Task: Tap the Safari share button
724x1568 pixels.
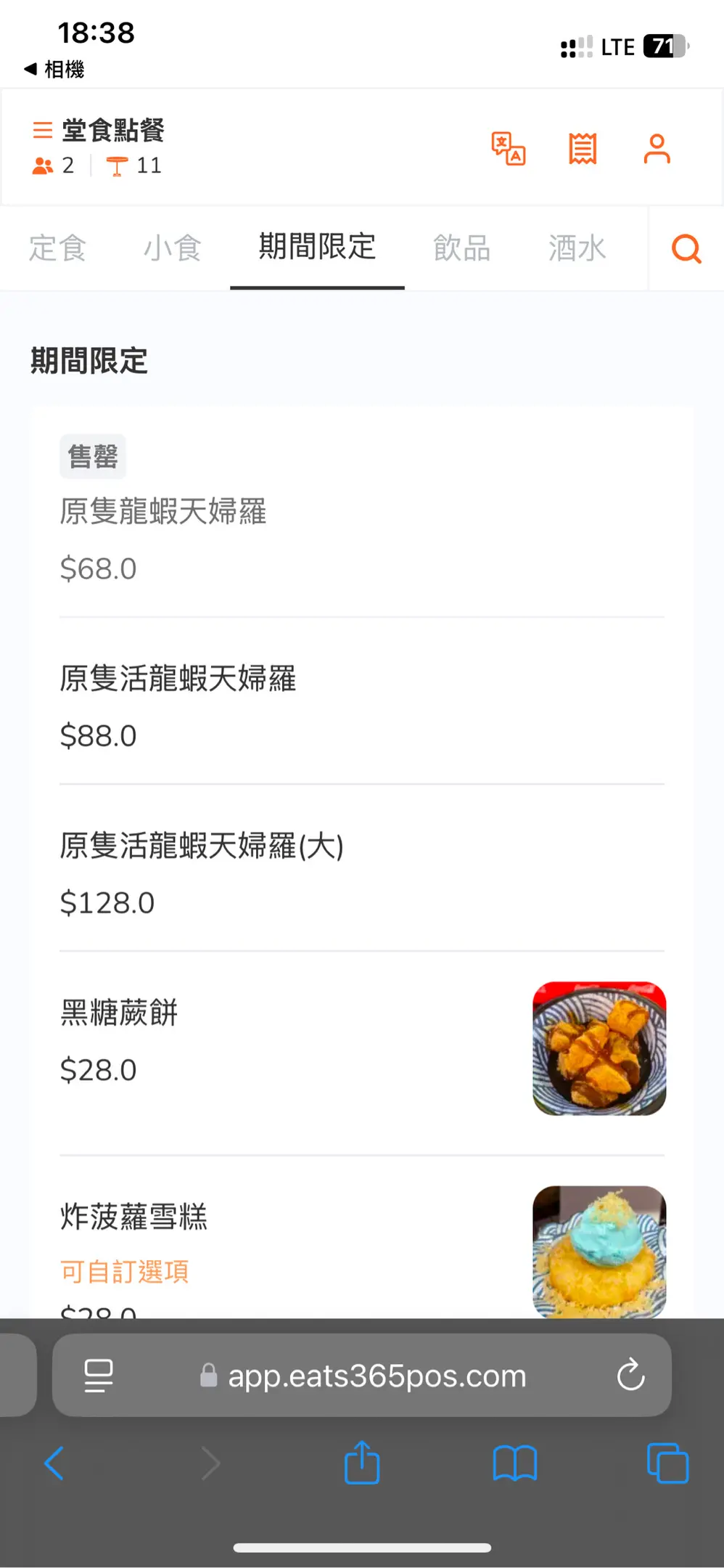Action: coord(362,1463)
